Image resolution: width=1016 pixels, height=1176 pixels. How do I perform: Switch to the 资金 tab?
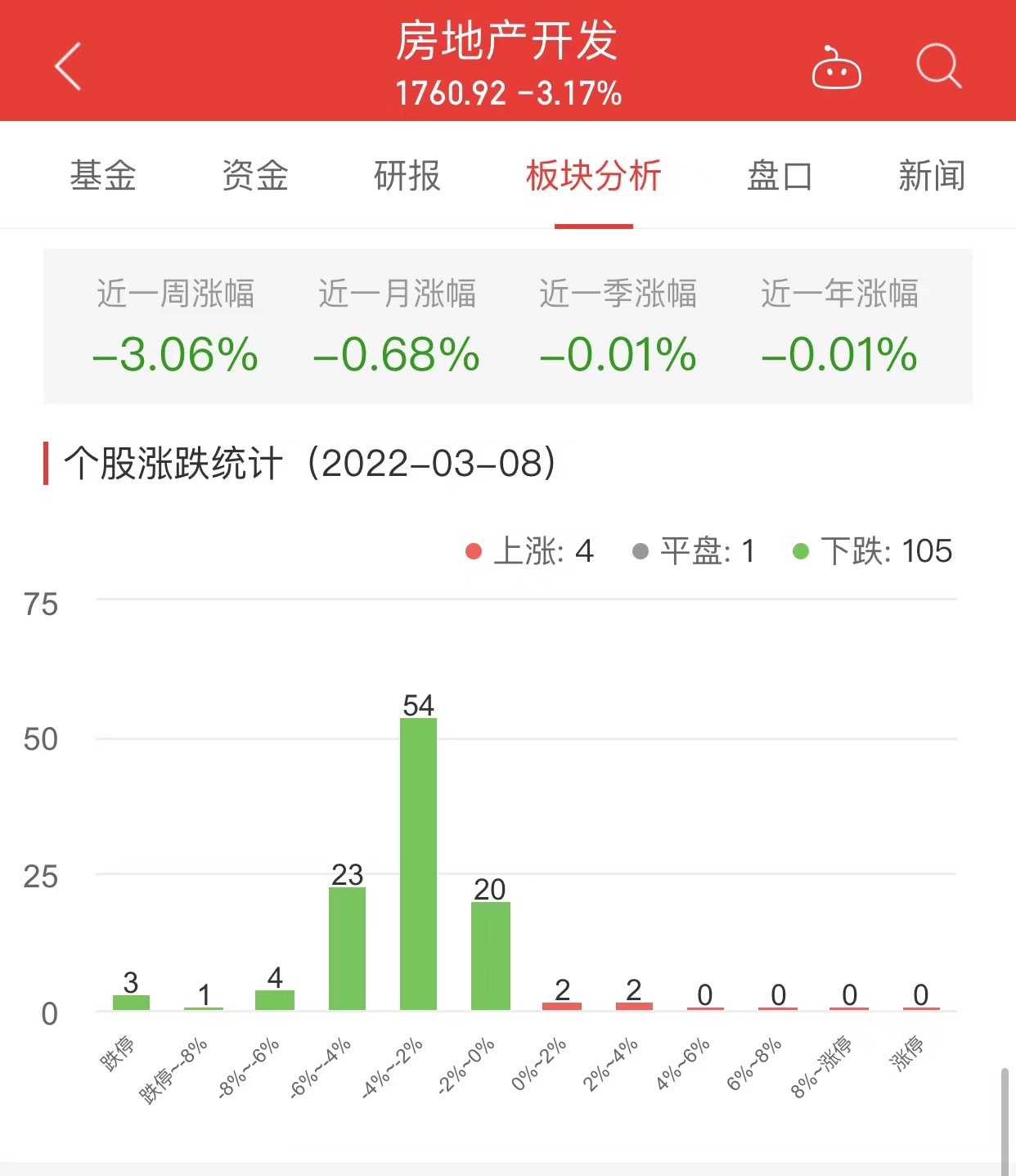click(x=255, y=176)
